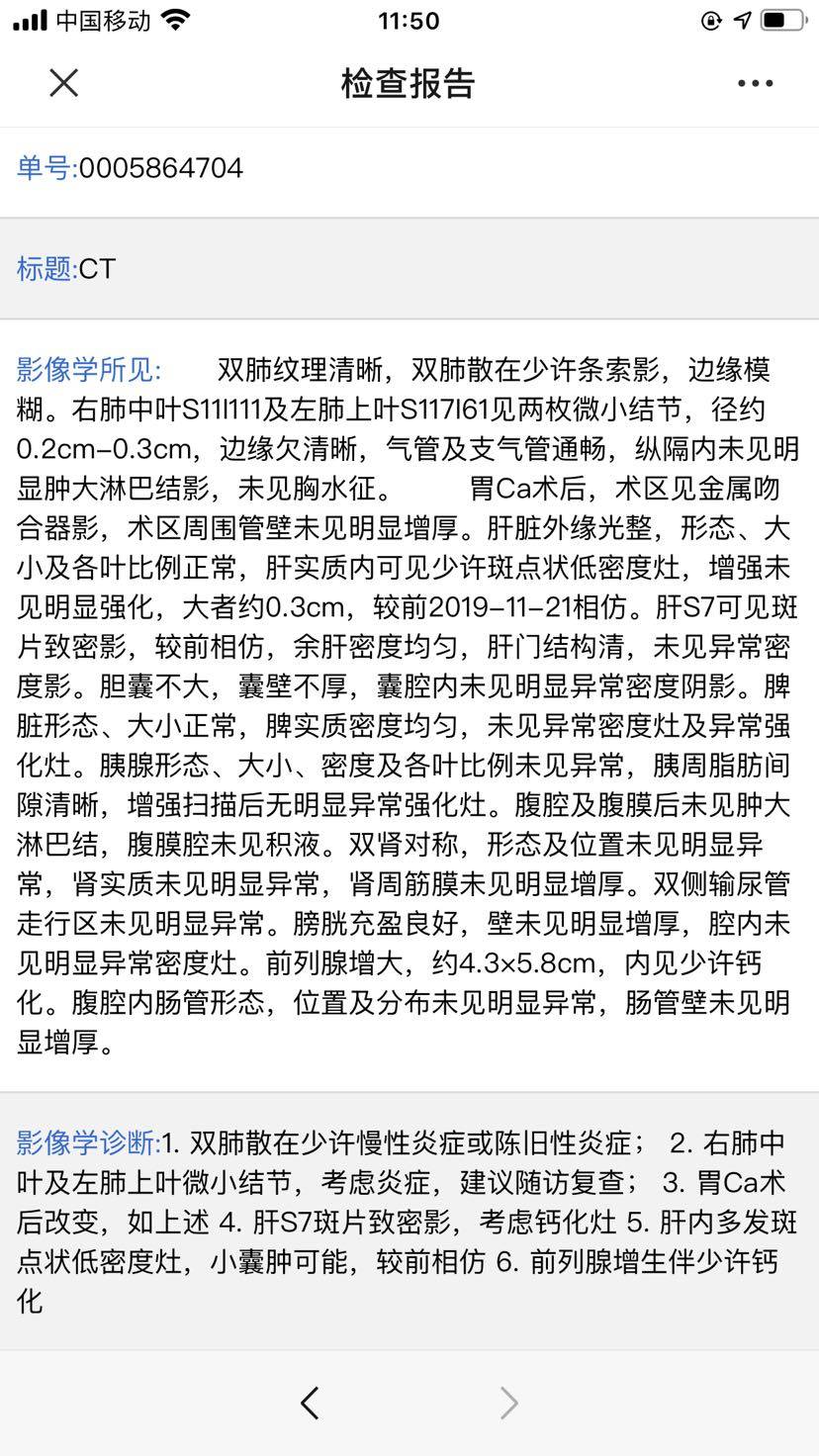
Task: Close the 检查报告 page
Action: pyautogui.click(x=64, y=83)
